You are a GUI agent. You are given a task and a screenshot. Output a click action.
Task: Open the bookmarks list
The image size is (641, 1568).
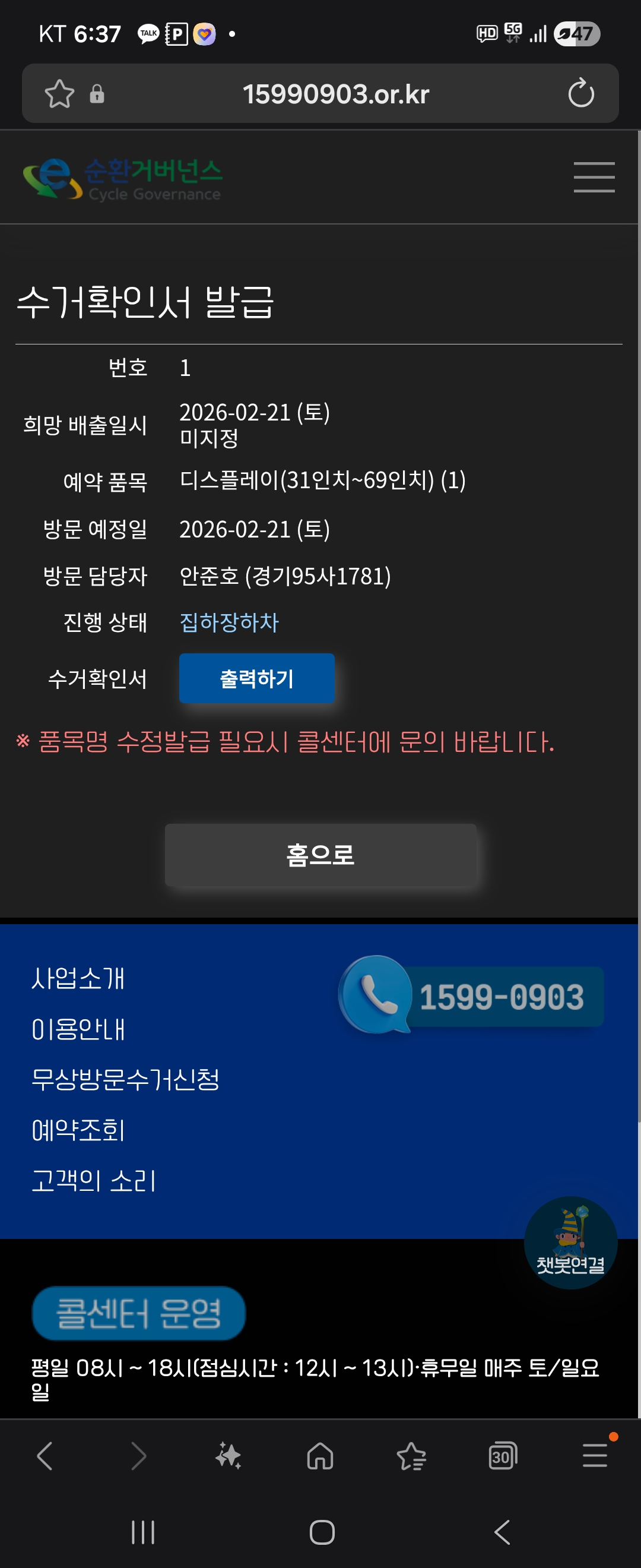[411, 1456]
